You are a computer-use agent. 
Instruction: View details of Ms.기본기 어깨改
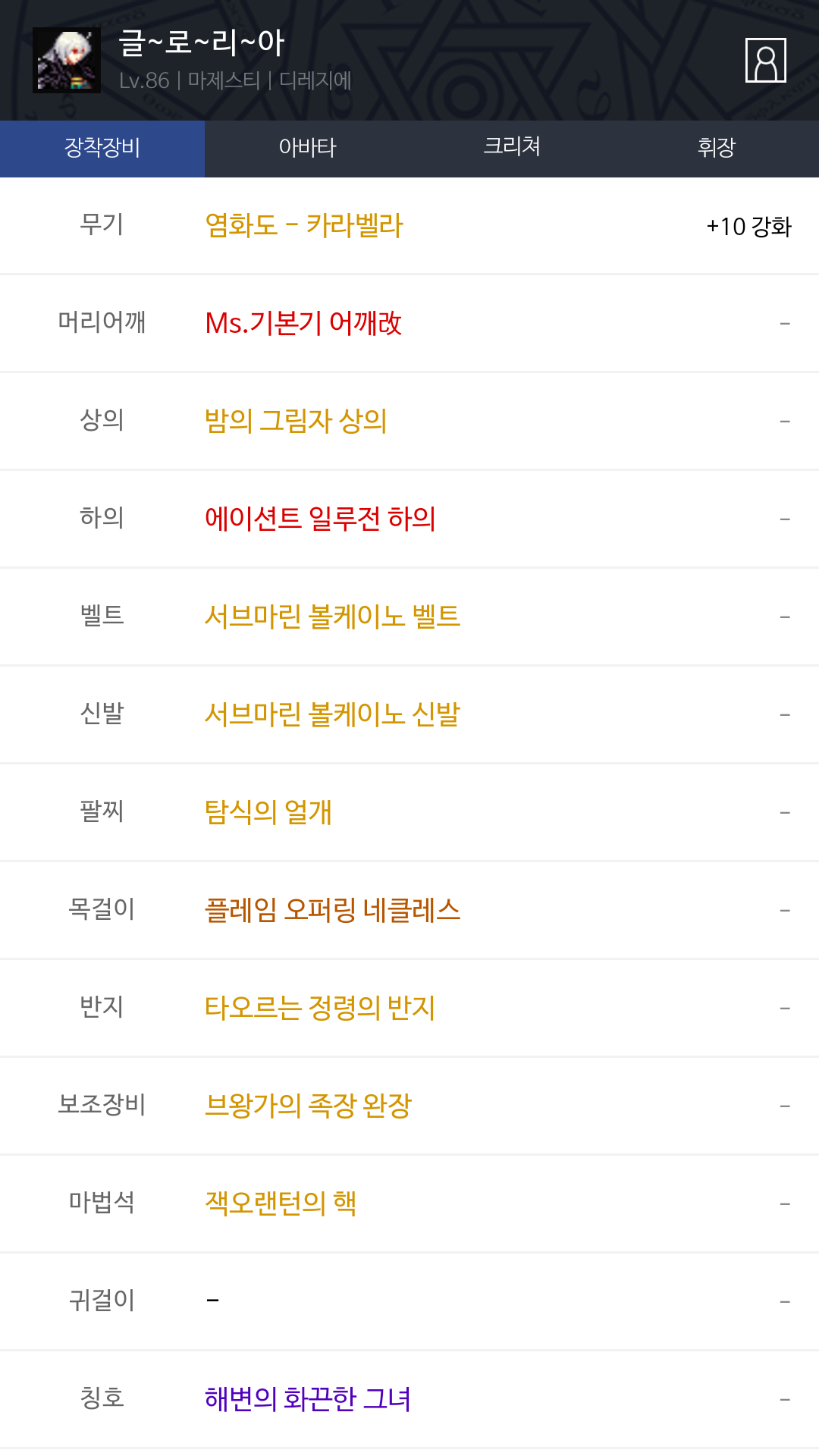click(x=303, y=324)
